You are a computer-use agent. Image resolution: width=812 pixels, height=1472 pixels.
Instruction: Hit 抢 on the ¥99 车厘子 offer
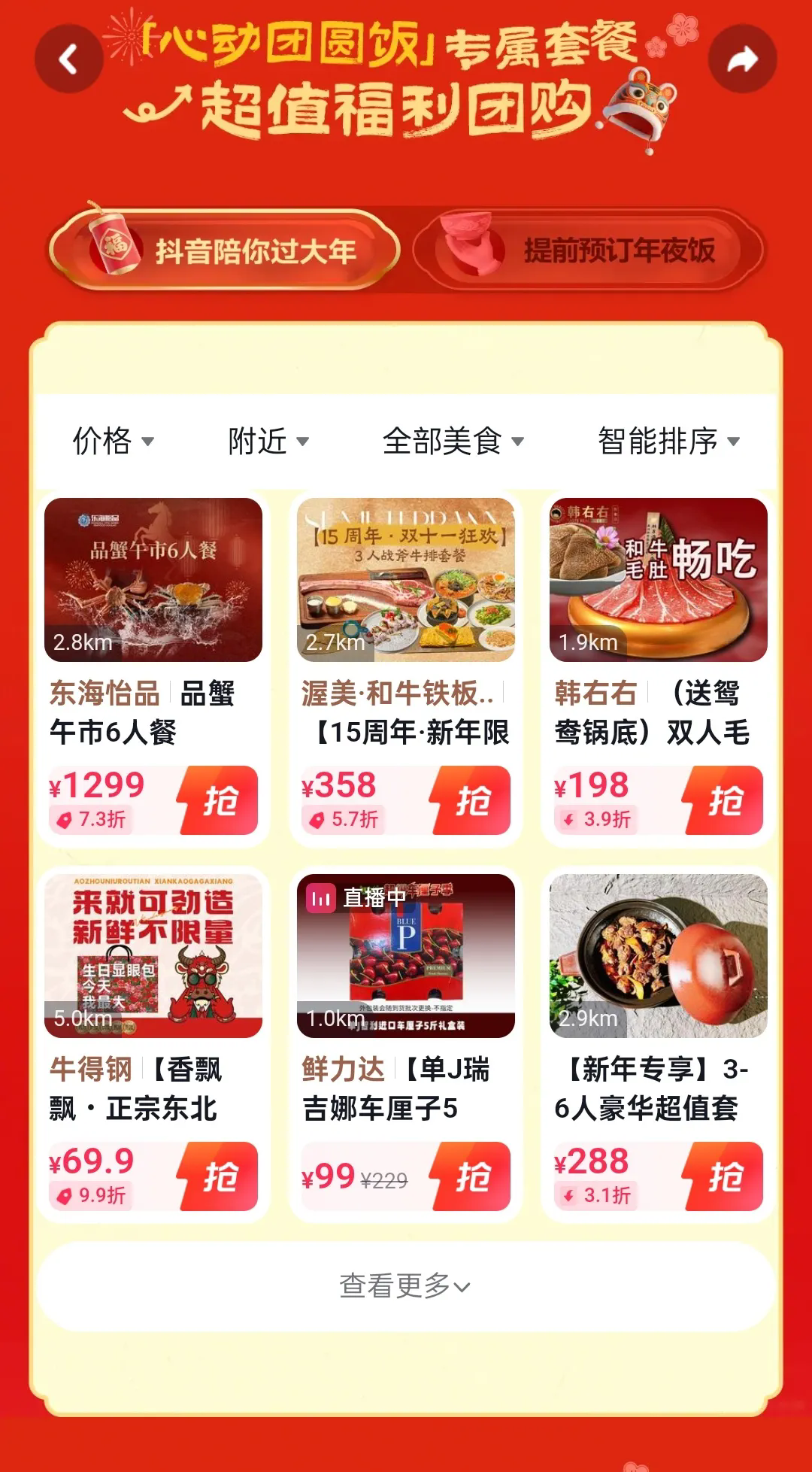[x=472, y=1176]
